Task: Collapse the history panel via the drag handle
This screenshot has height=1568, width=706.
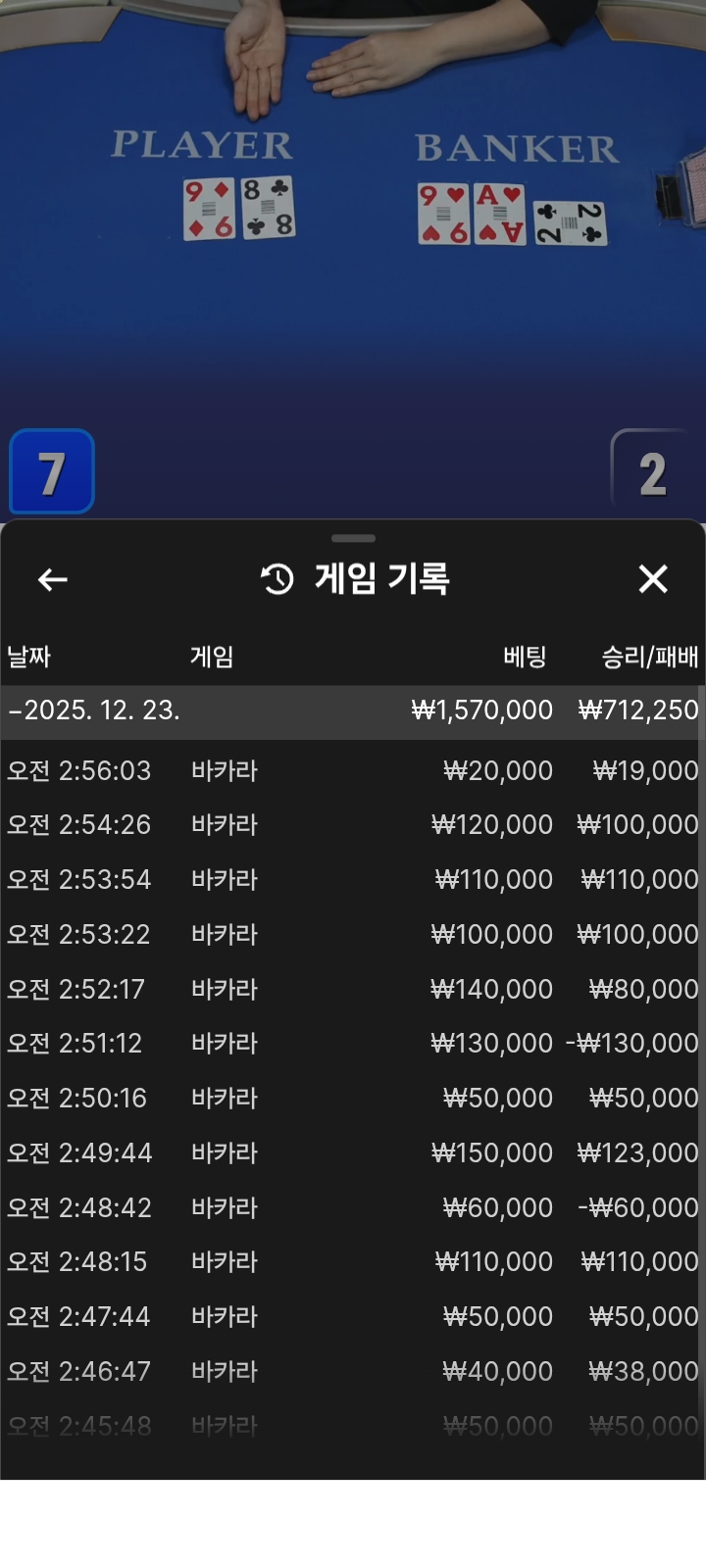Action: click(x=353, y=538)
